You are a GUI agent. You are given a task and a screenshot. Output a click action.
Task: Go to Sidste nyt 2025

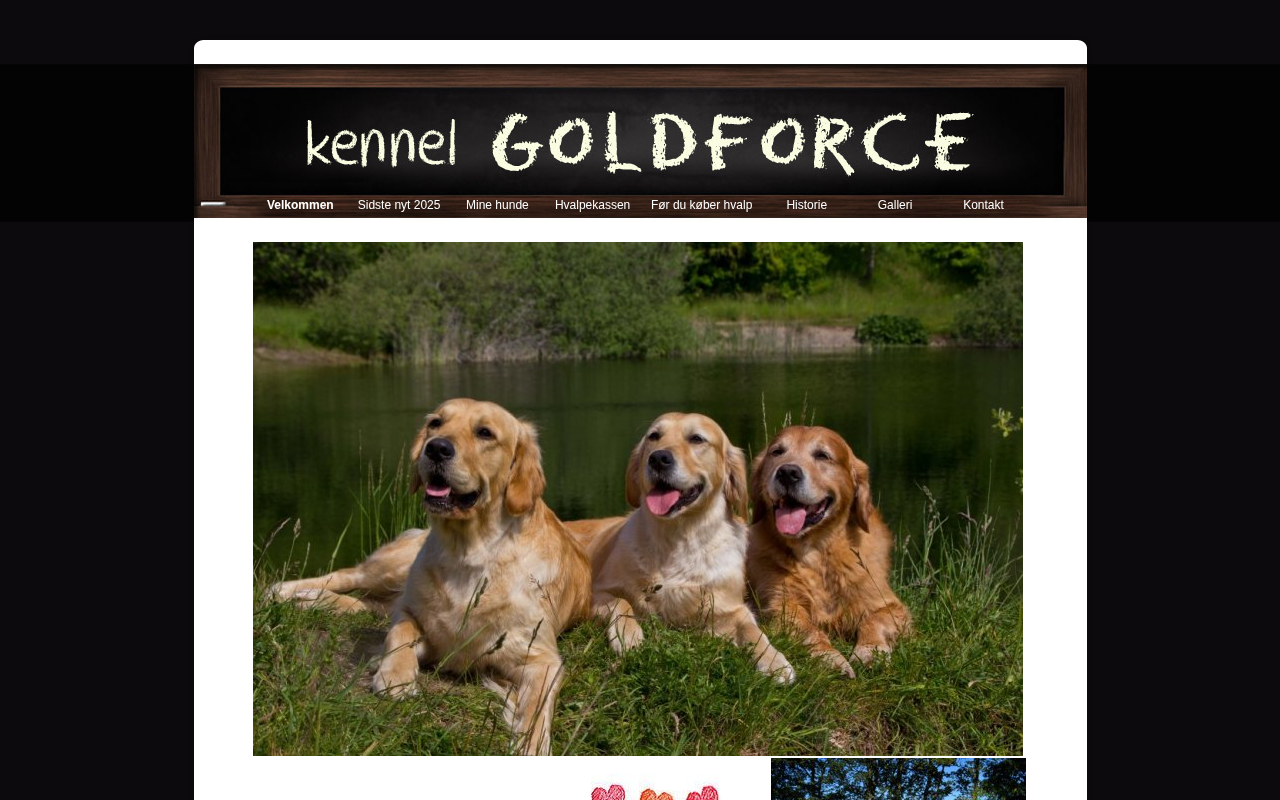coord(398,205)
